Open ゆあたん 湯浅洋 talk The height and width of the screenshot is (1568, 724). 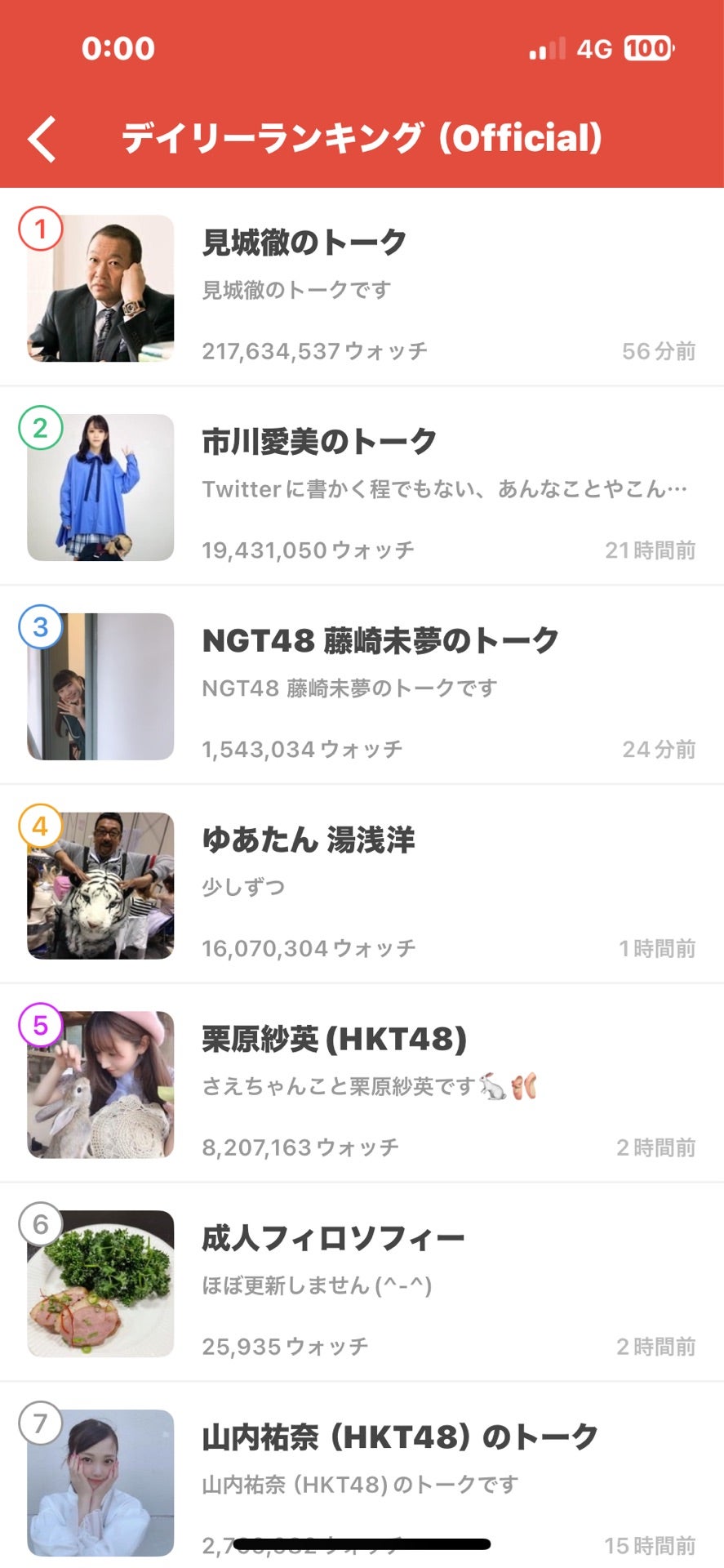(309, 840)
